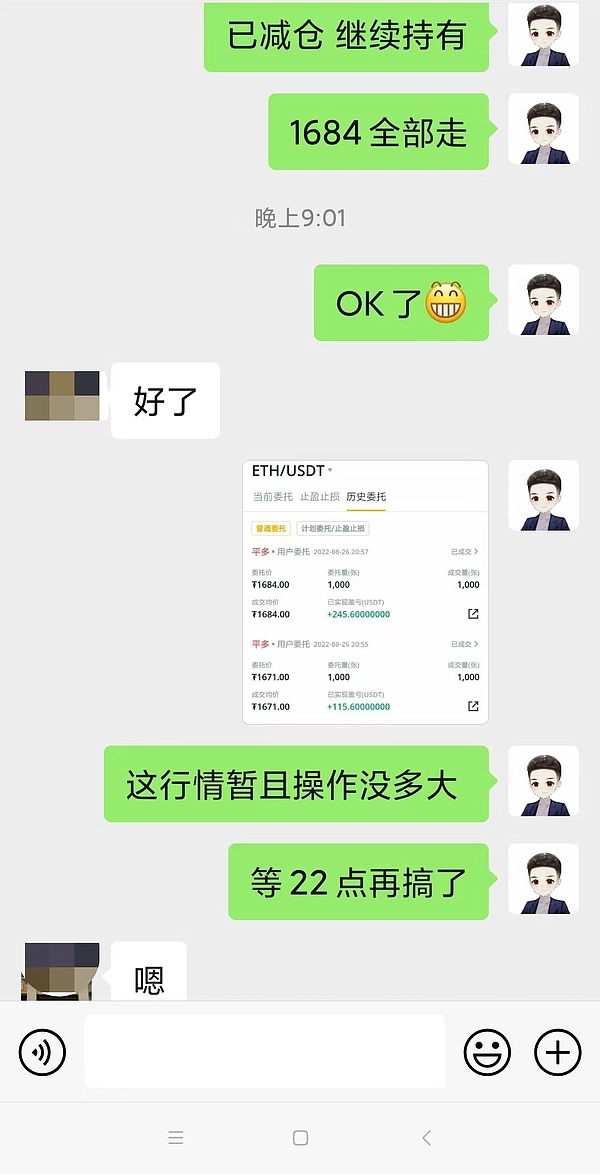The width and height of the screenshot is (600, 1174).
Task: Tap the contact avatar beside 好了
Action: [x=62, y=396]
